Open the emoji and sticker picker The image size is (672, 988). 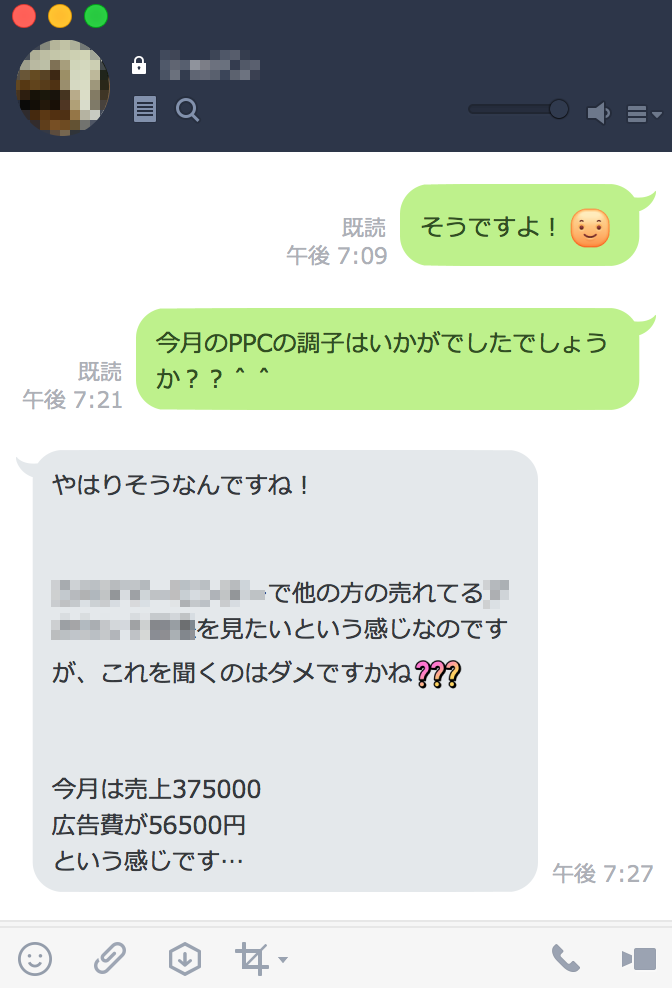[35, 959]
